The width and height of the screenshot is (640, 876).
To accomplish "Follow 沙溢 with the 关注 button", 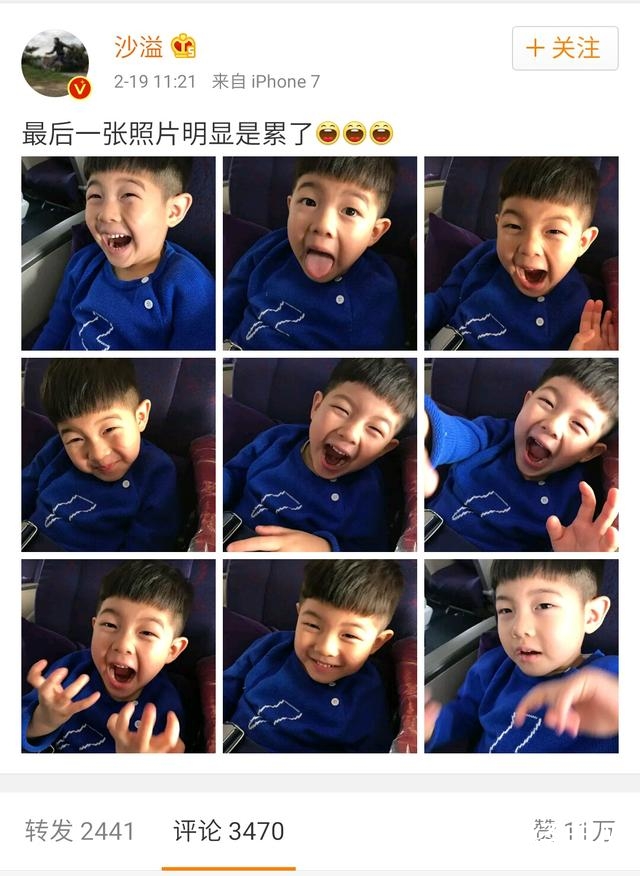I will point(565,48).
